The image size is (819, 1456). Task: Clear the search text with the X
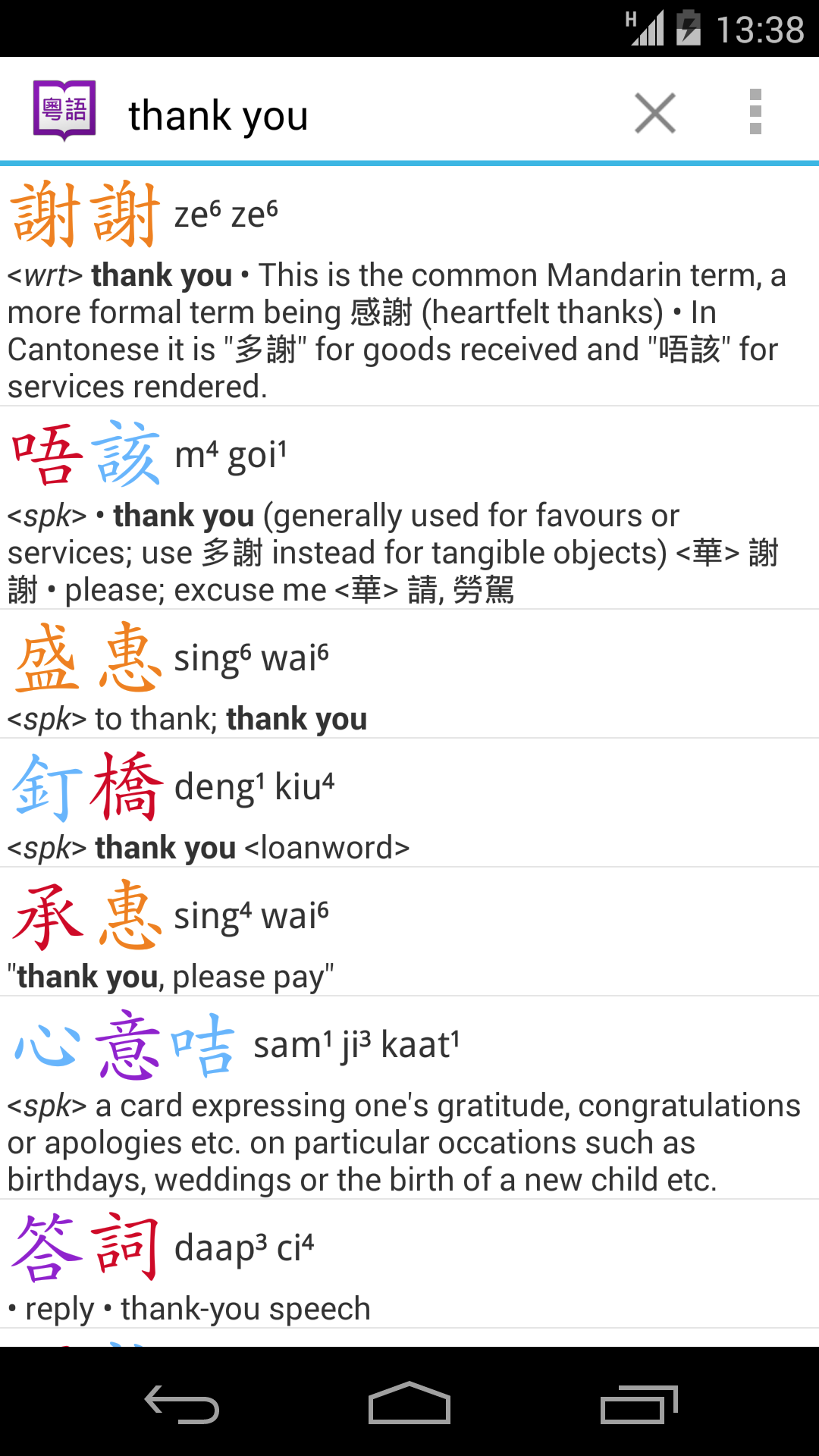[x=655, y=114]
